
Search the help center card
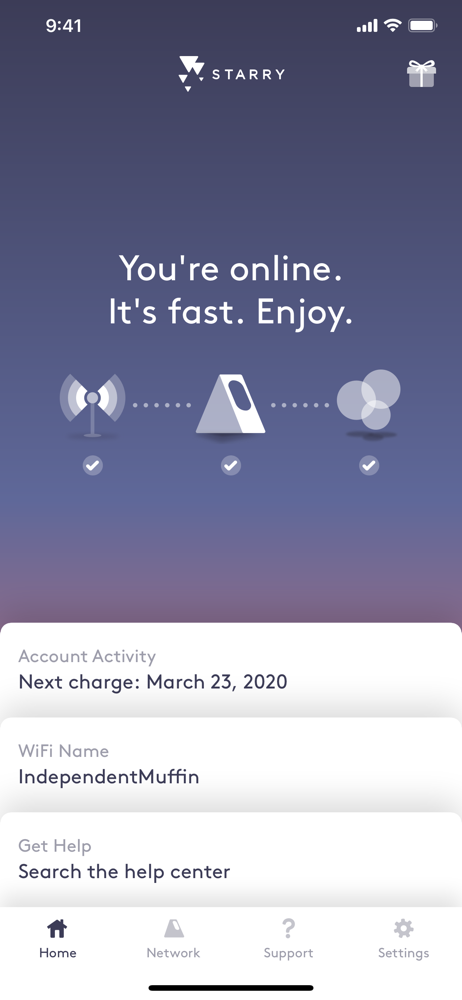[x=231, y=859]
